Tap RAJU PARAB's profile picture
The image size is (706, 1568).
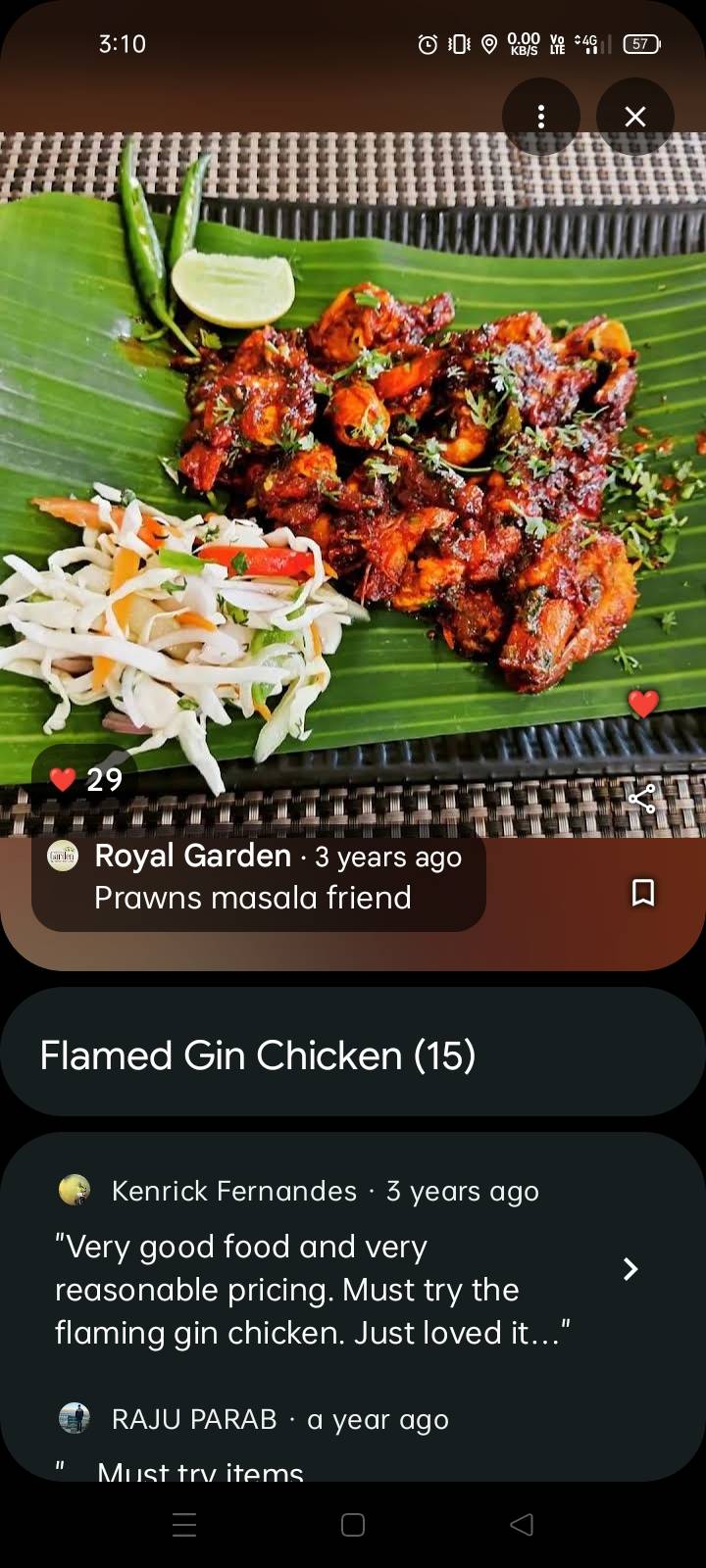tap(76, 1418)
